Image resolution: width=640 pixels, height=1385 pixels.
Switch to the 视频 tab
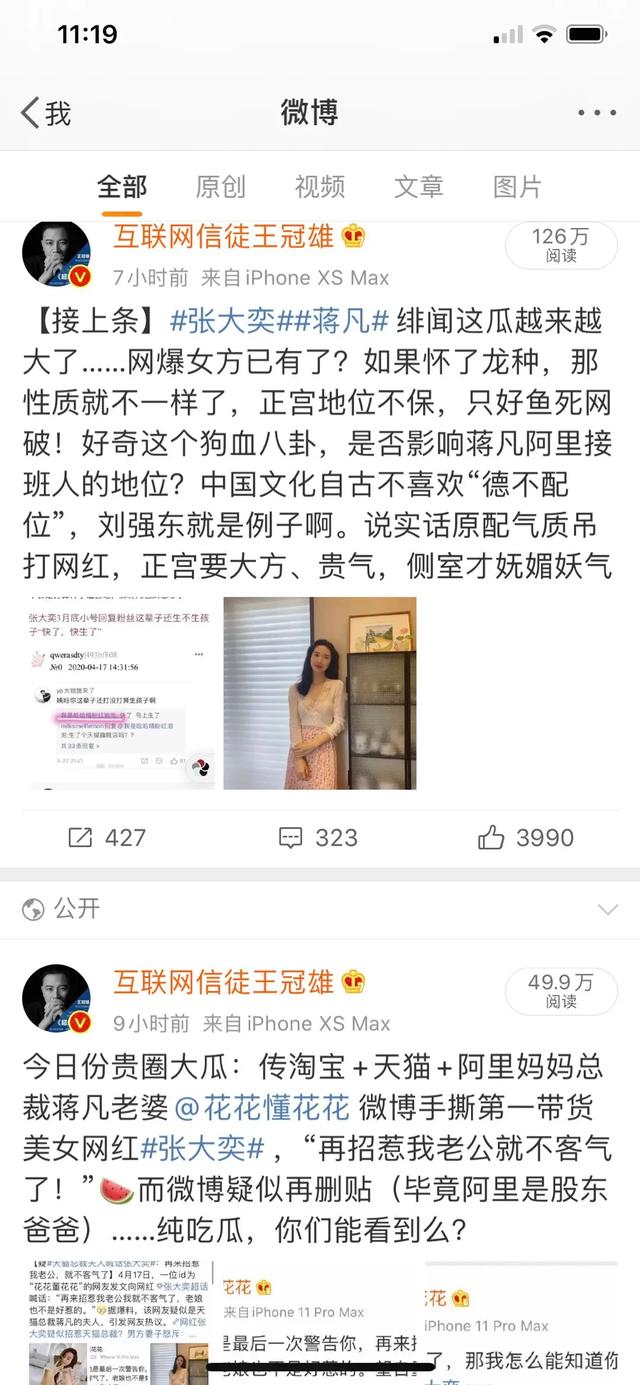pyautogui.click(x=319, y=186)
